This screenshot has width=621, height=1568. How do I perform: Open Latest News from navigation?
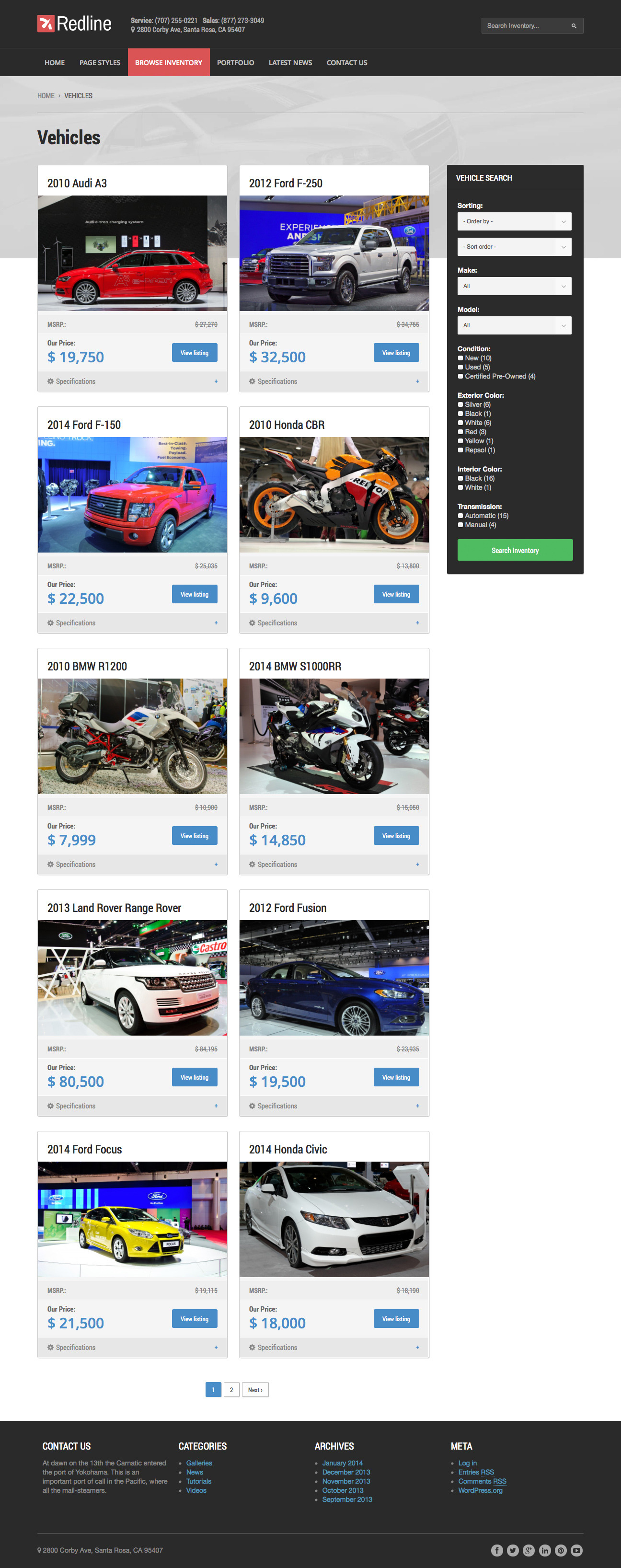click(x=290, y=63)
